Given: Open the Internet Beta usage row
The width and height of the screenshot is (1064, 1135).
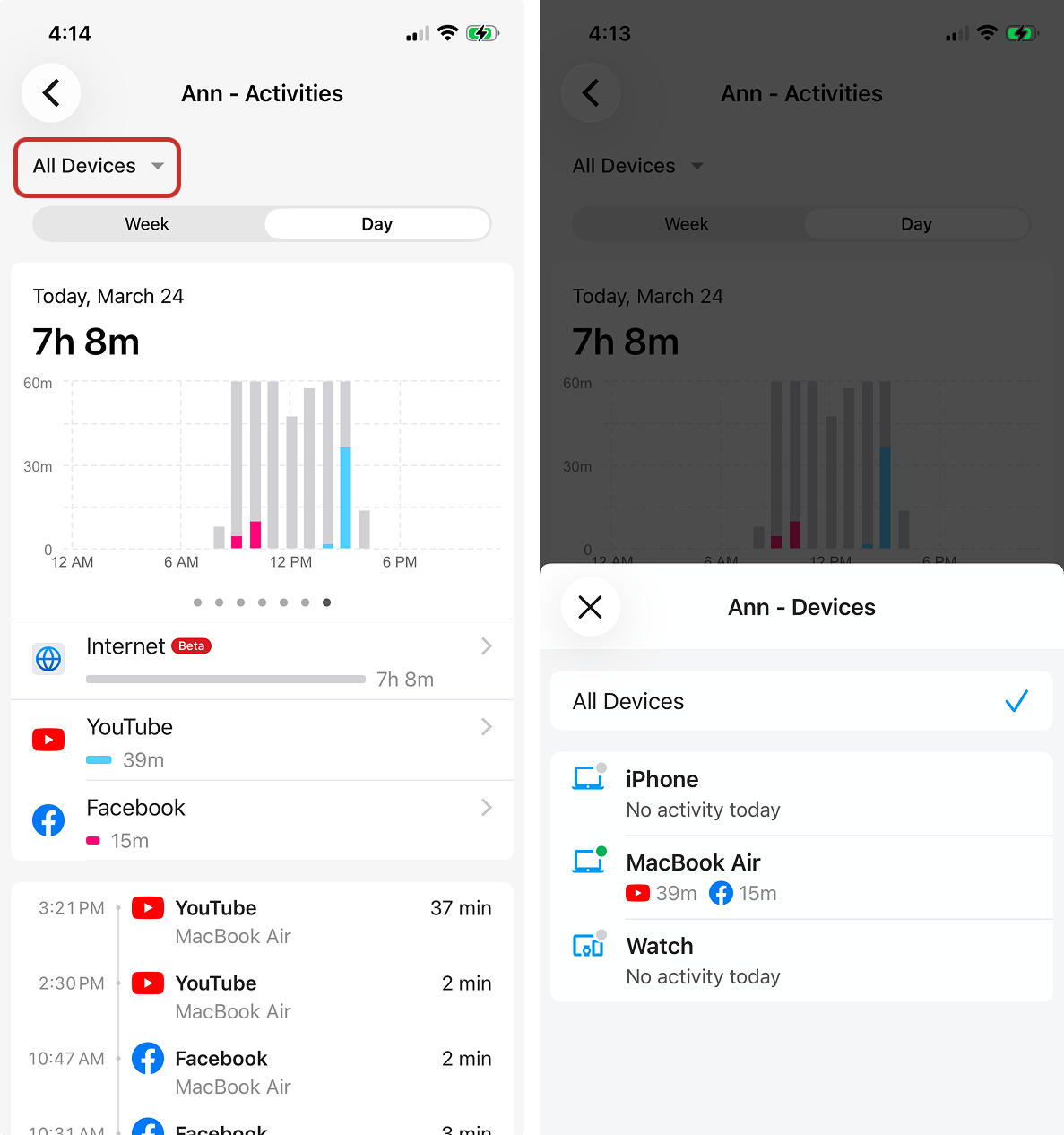Looking at the screenshot, I should coord(262,660).
